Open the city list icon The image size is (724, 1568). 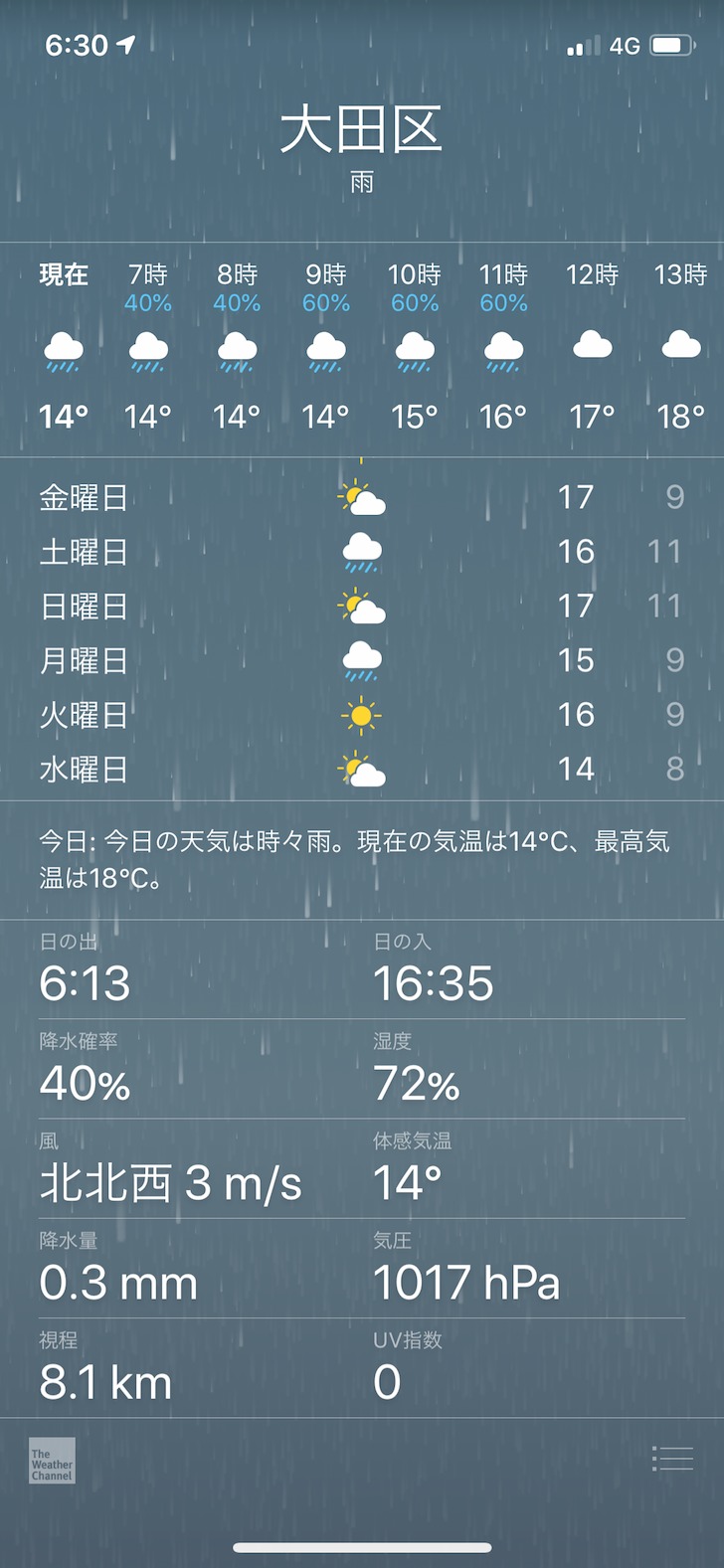tap(672, 1459)
